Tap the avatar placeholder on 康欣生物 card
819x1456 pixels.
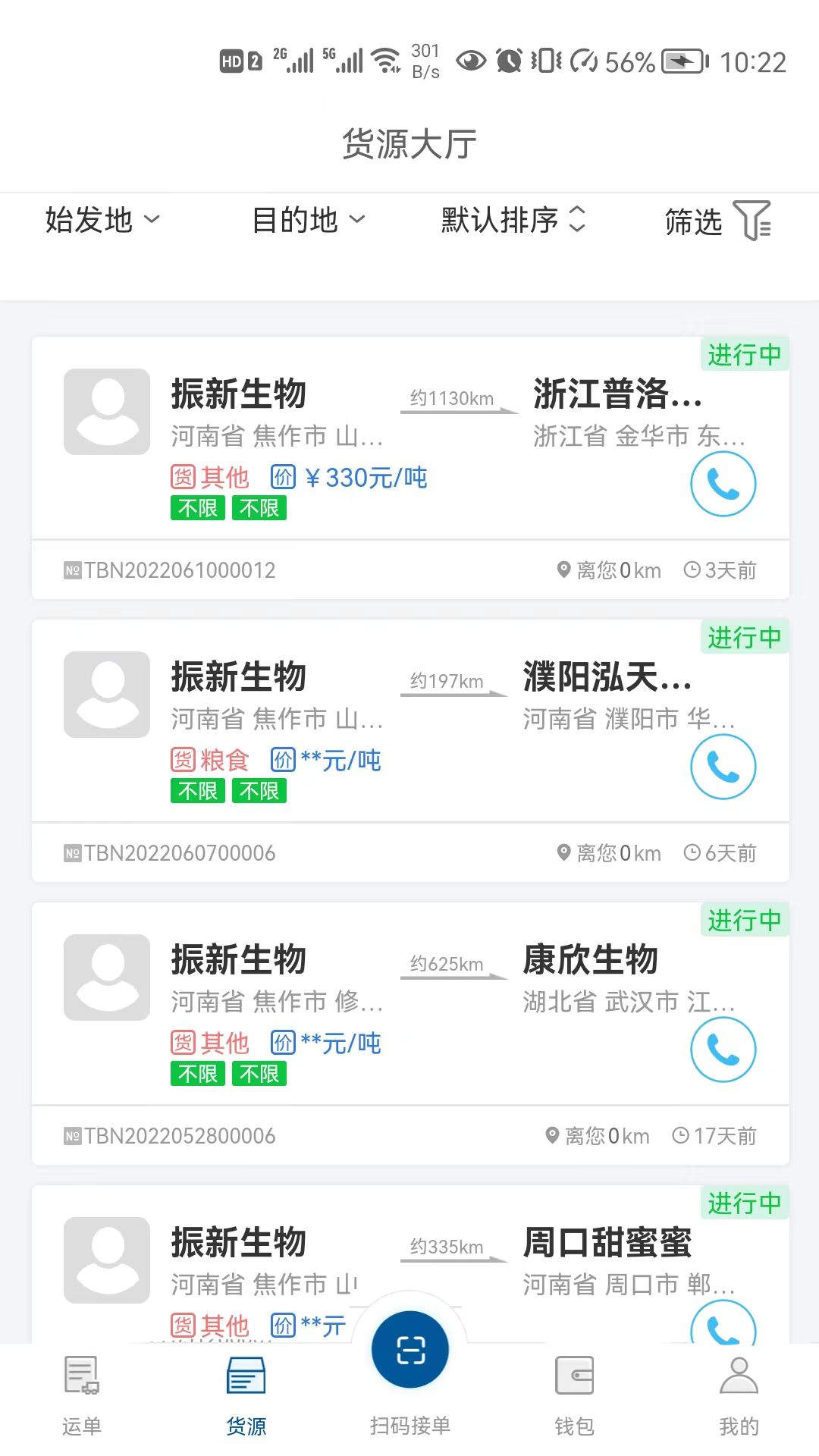point(106,977)
